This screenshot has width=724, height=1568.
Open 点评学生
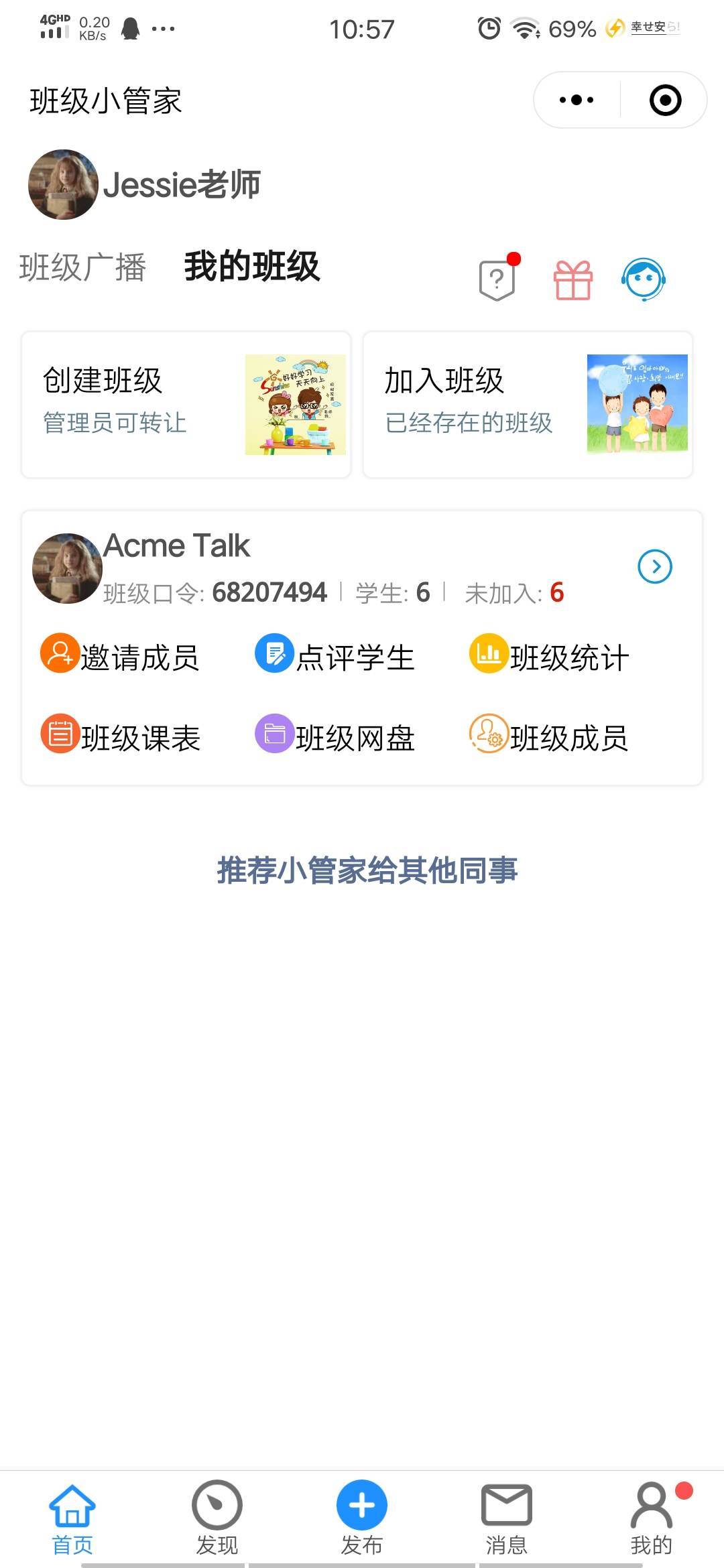(x=335, y=656)
